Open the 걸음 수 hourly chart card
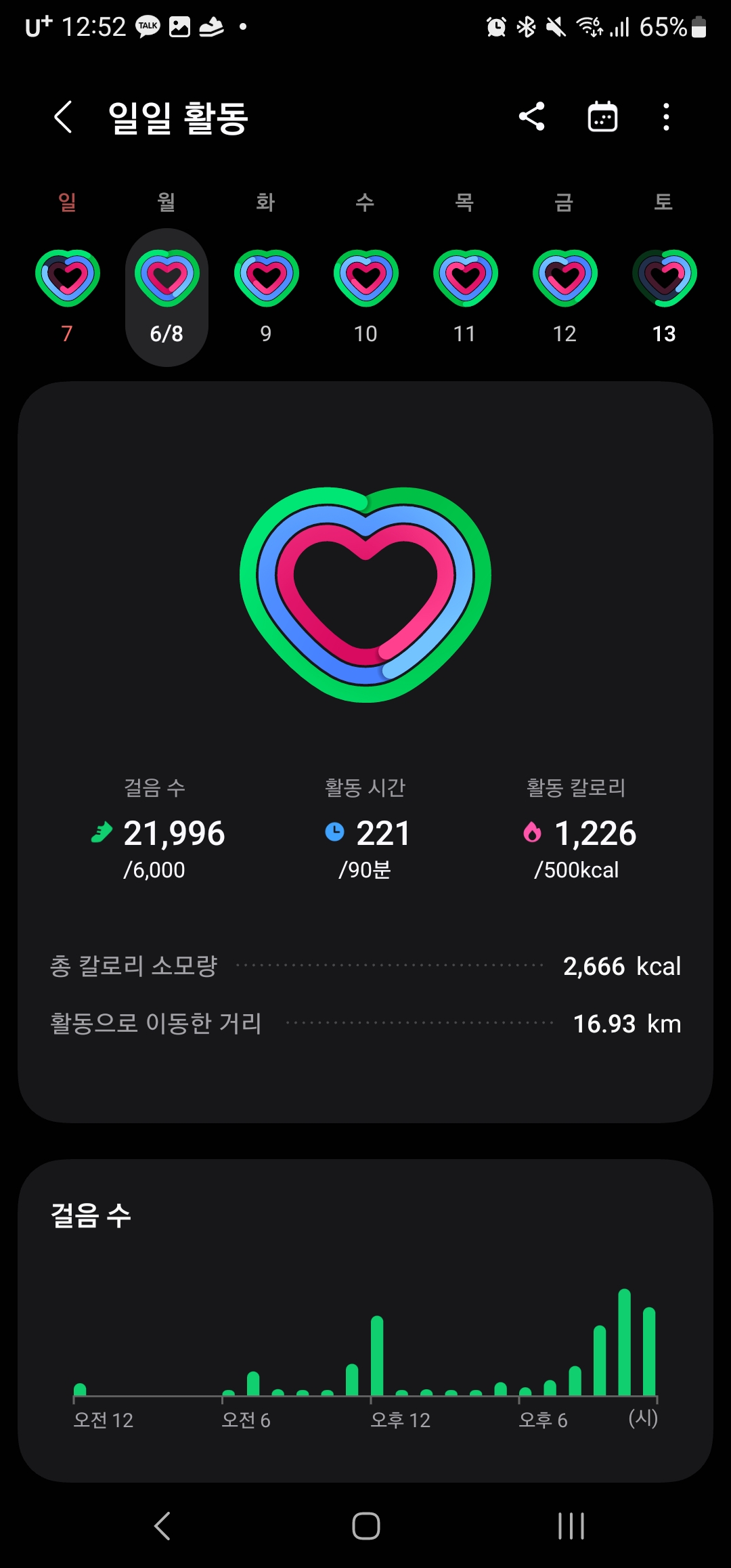 (x=365, y=1320)
